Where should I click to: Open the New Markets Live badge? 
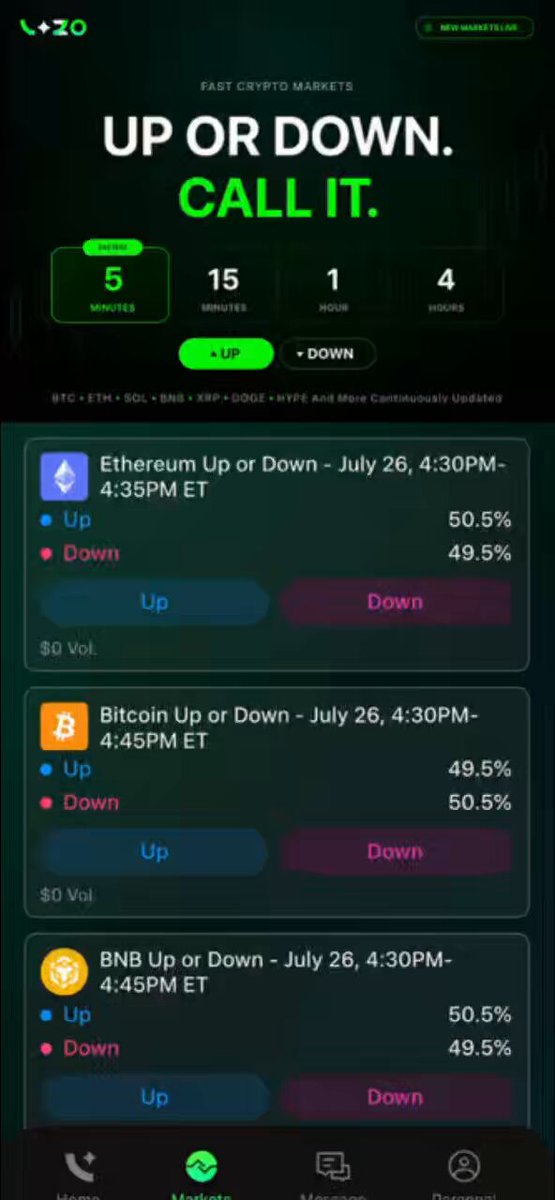pyautogui.click(x=475, y=28)
